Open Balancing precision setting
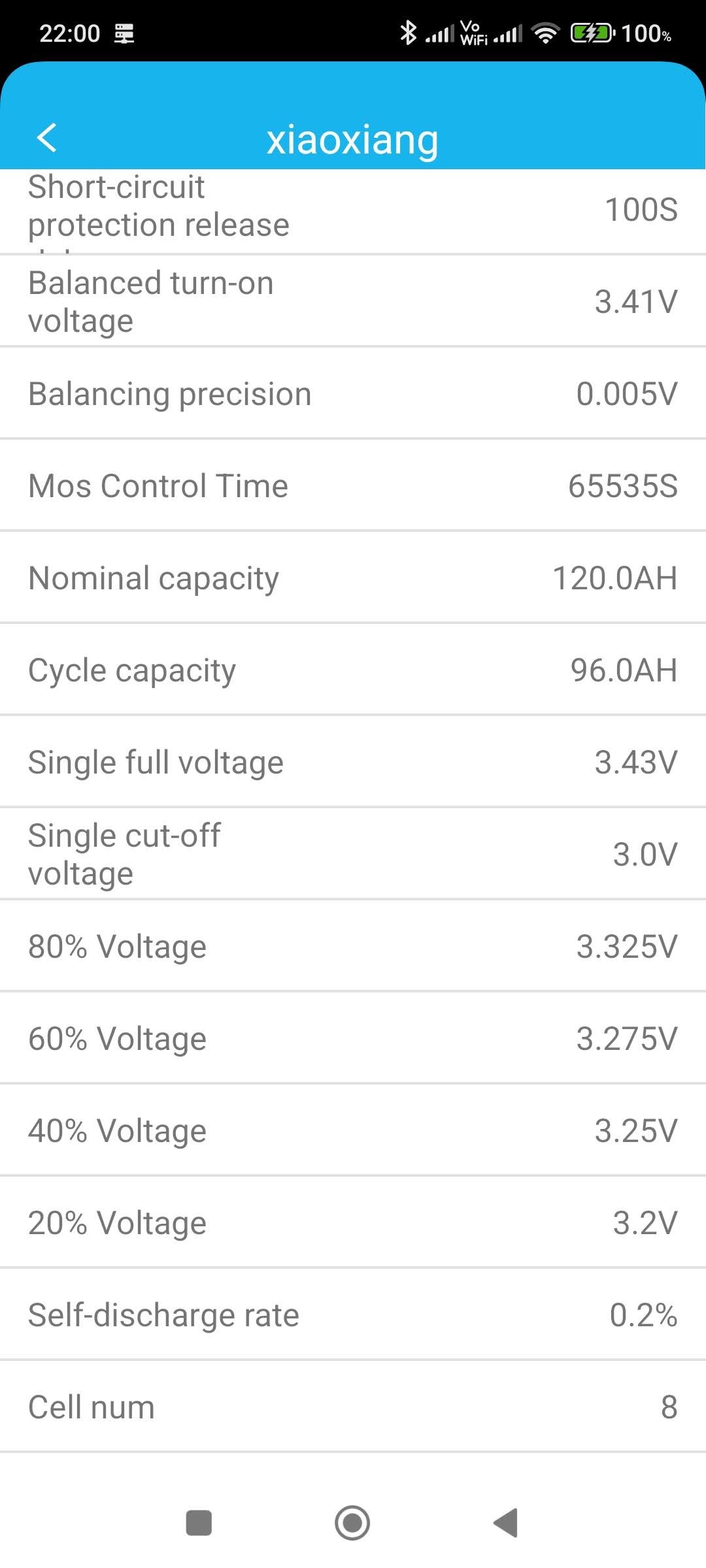 (x=353, y=393)
